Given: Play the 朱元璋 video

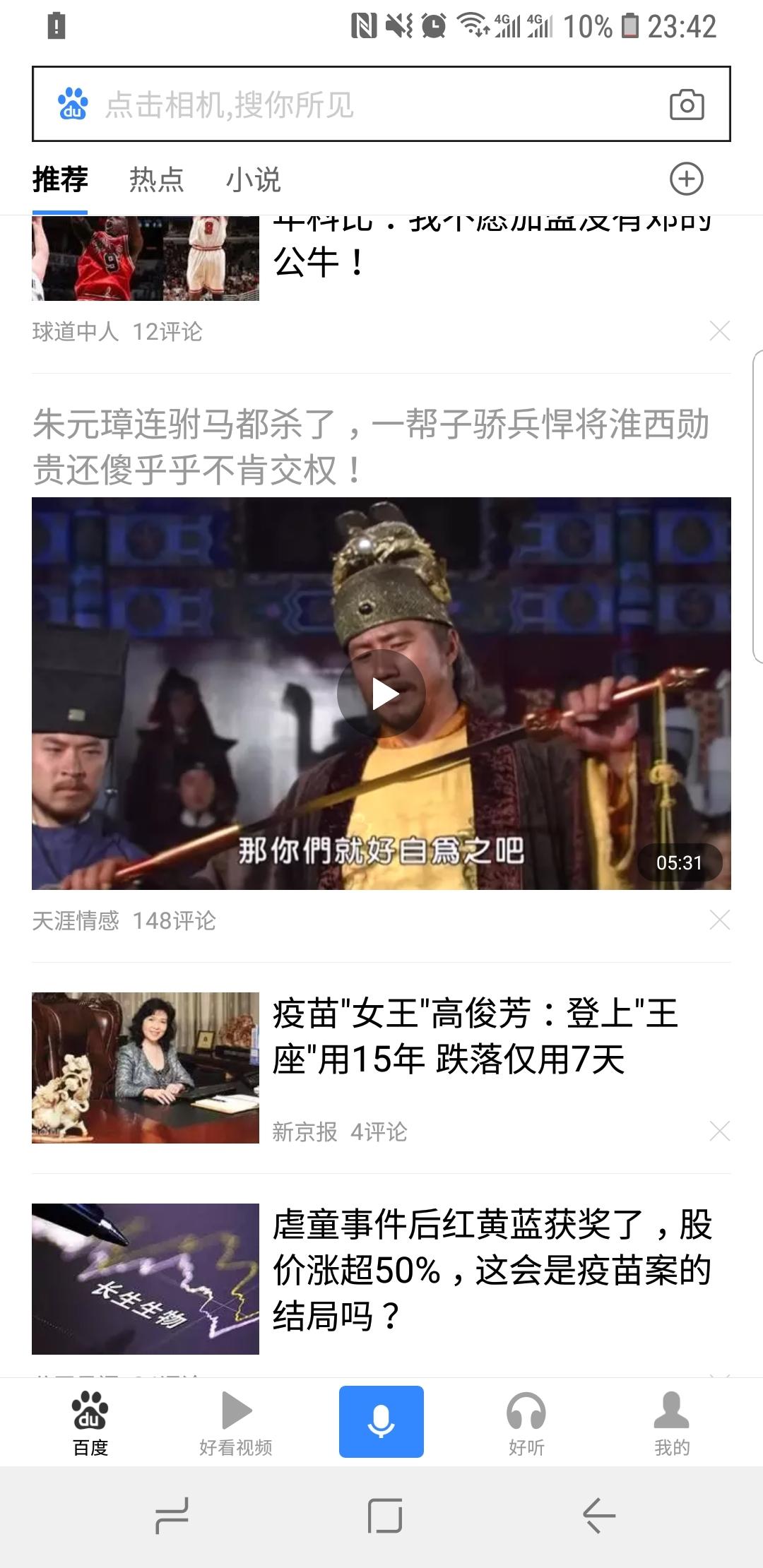Looking at the screenshot, I should tap(381, 694).
